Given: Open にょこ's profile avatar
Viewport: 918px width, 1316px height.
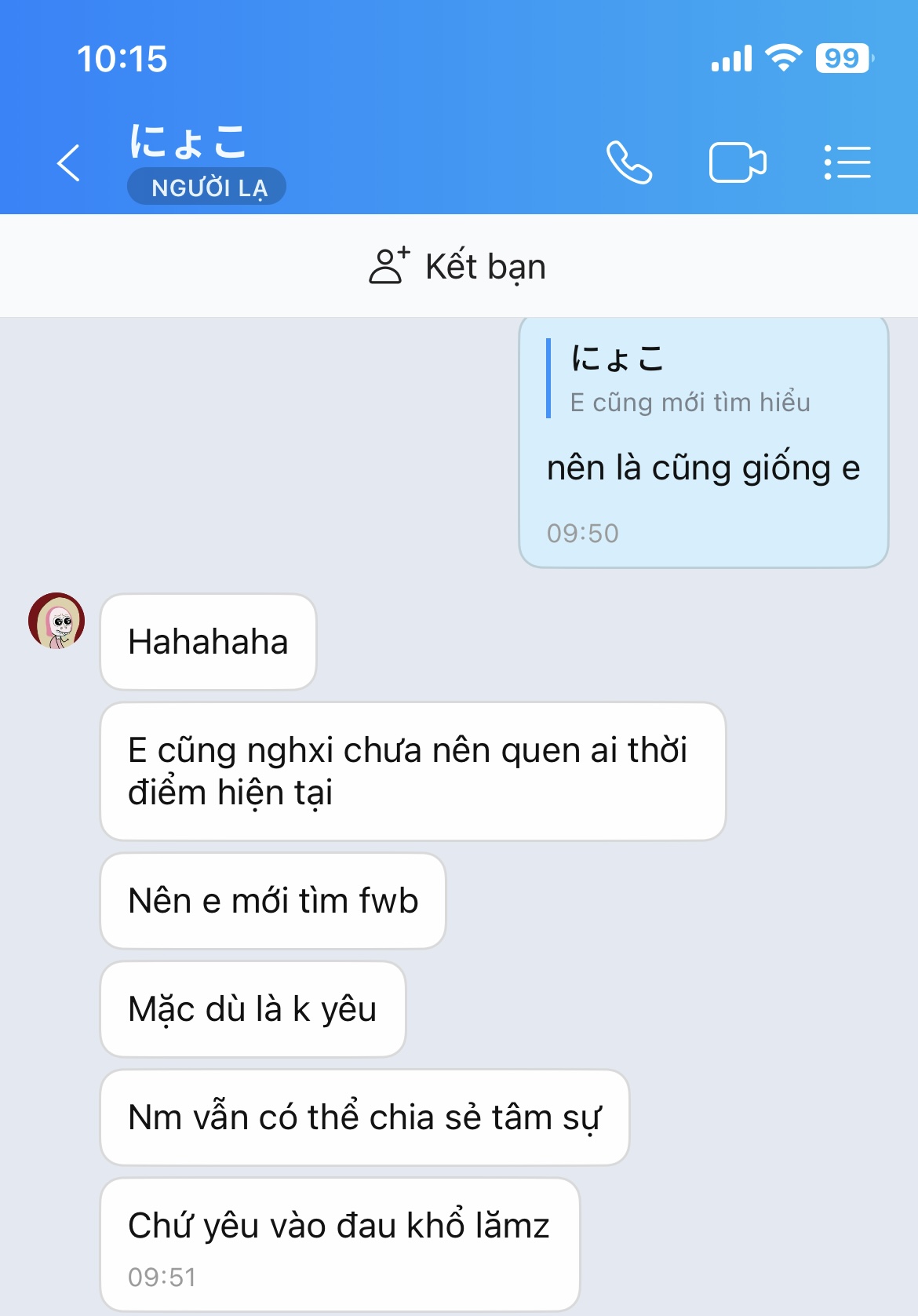Looking at the screenshot, I should click(56, 621).
